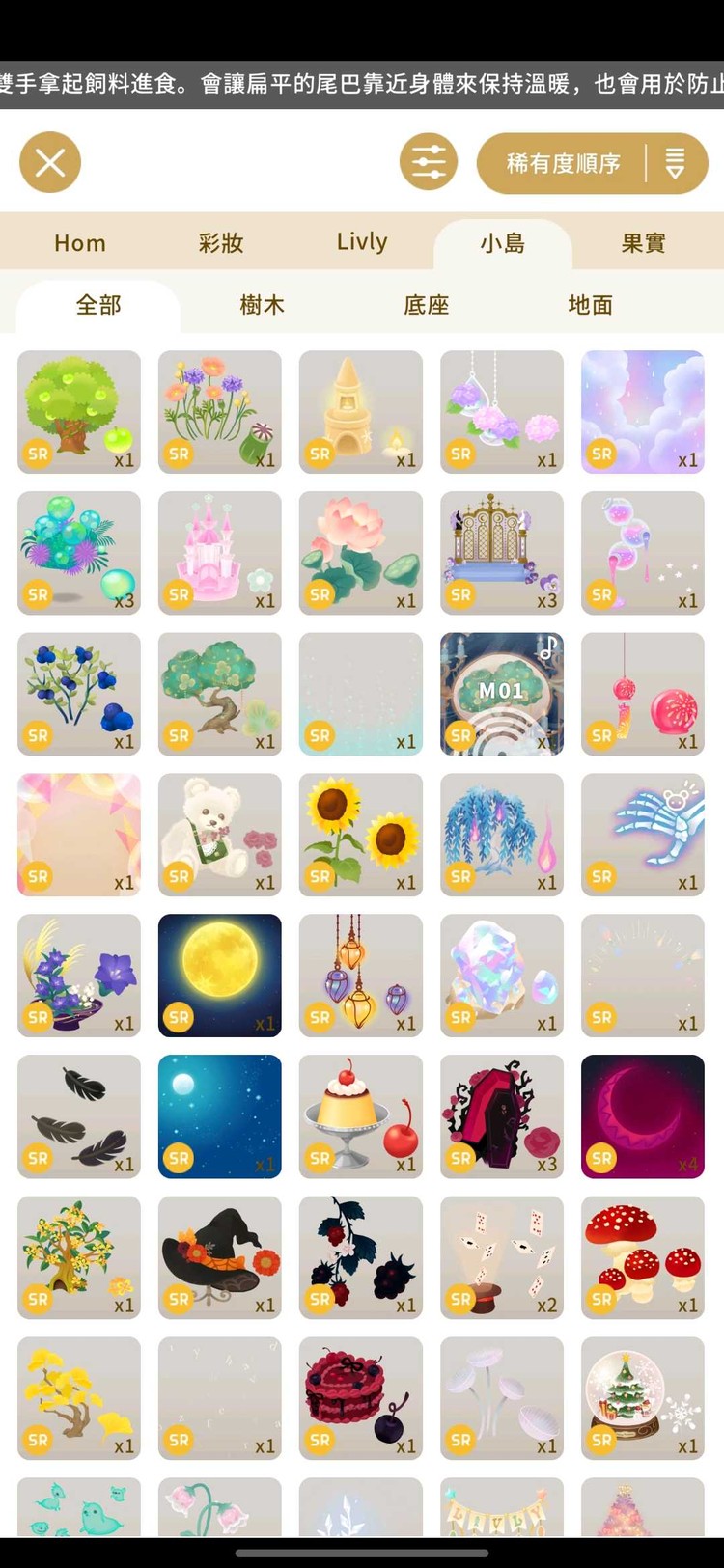Viewport: 724px width, 1568px height.
Task: Switch to the 果實 tab
Action: pyautogui.click(x=643, y=243)
